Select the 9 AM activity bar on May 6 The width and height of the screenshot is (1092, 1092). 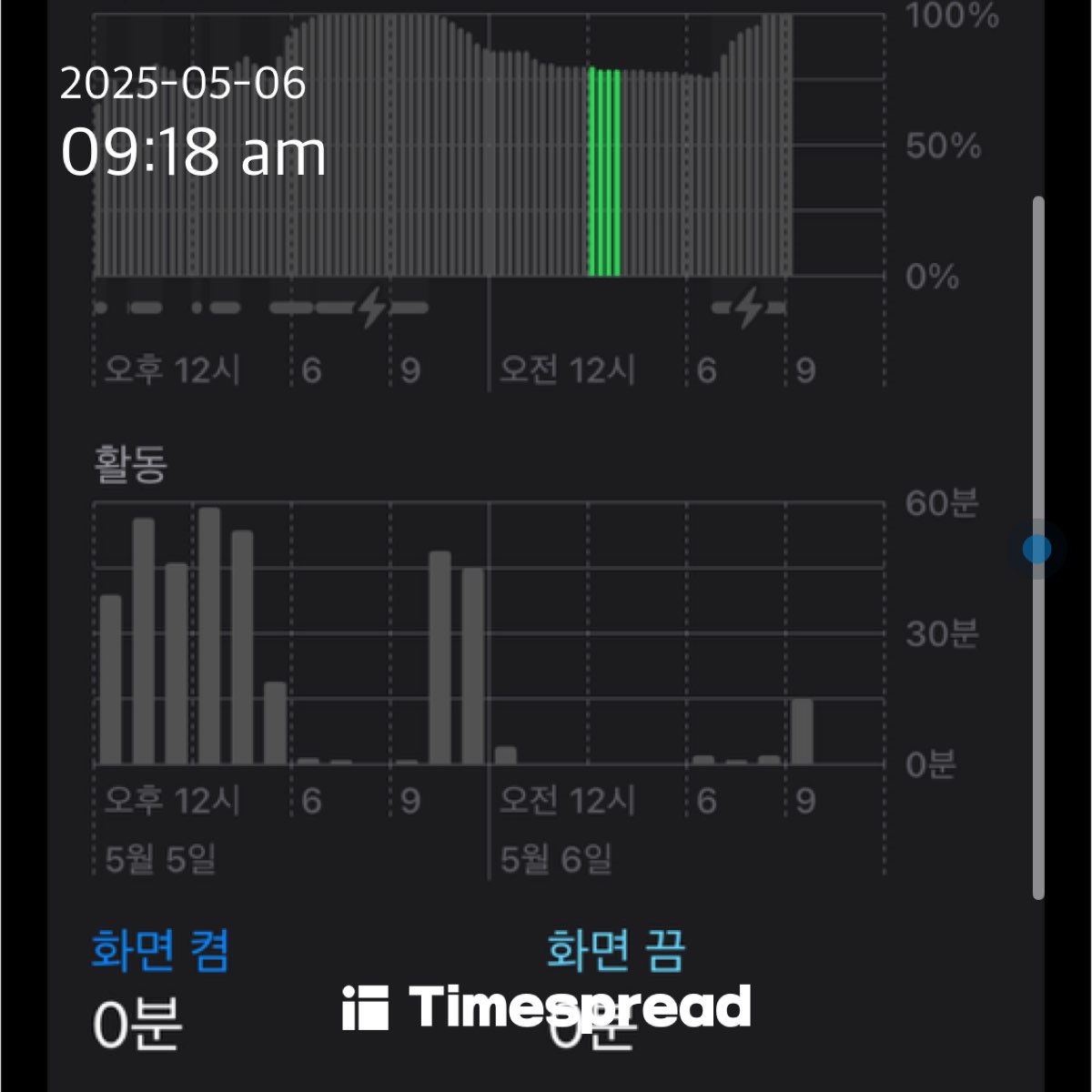tap(802, 732)
